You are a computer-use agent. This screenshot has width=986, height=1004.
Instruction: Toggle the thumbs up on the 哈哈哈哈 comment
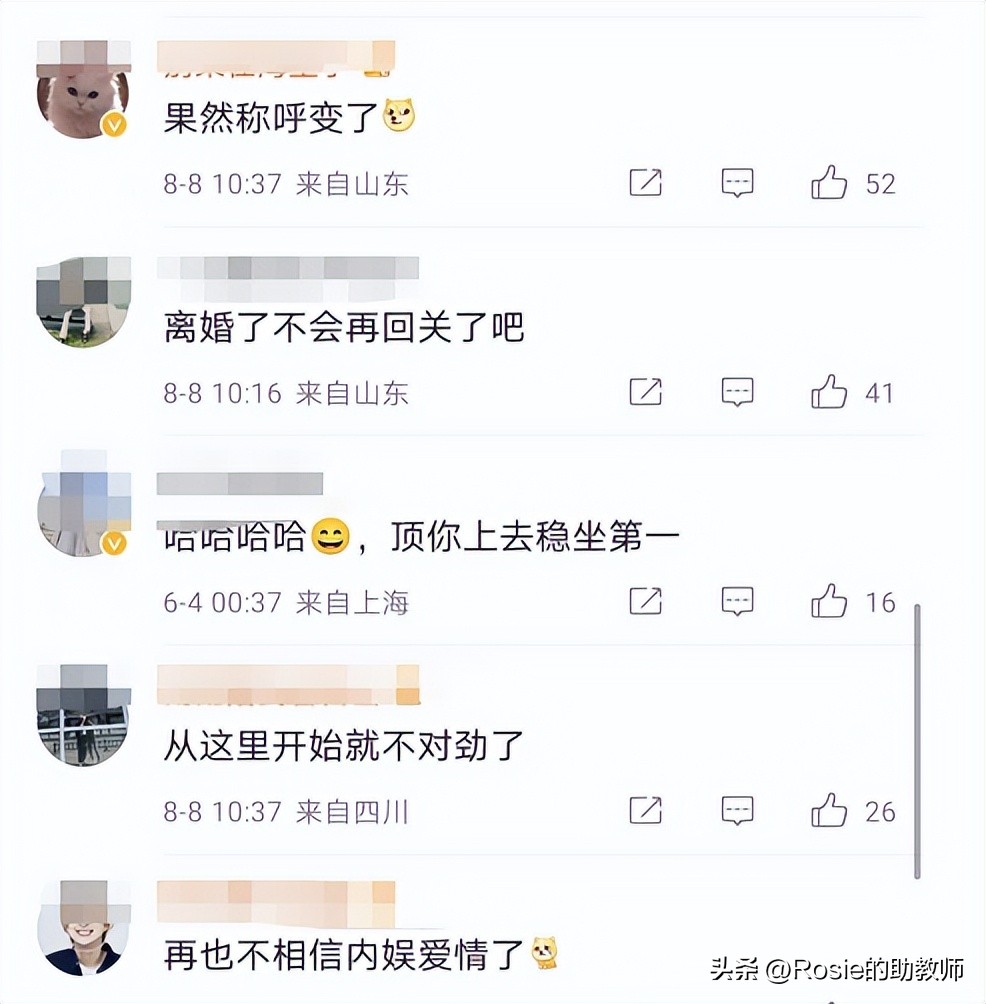828,603
